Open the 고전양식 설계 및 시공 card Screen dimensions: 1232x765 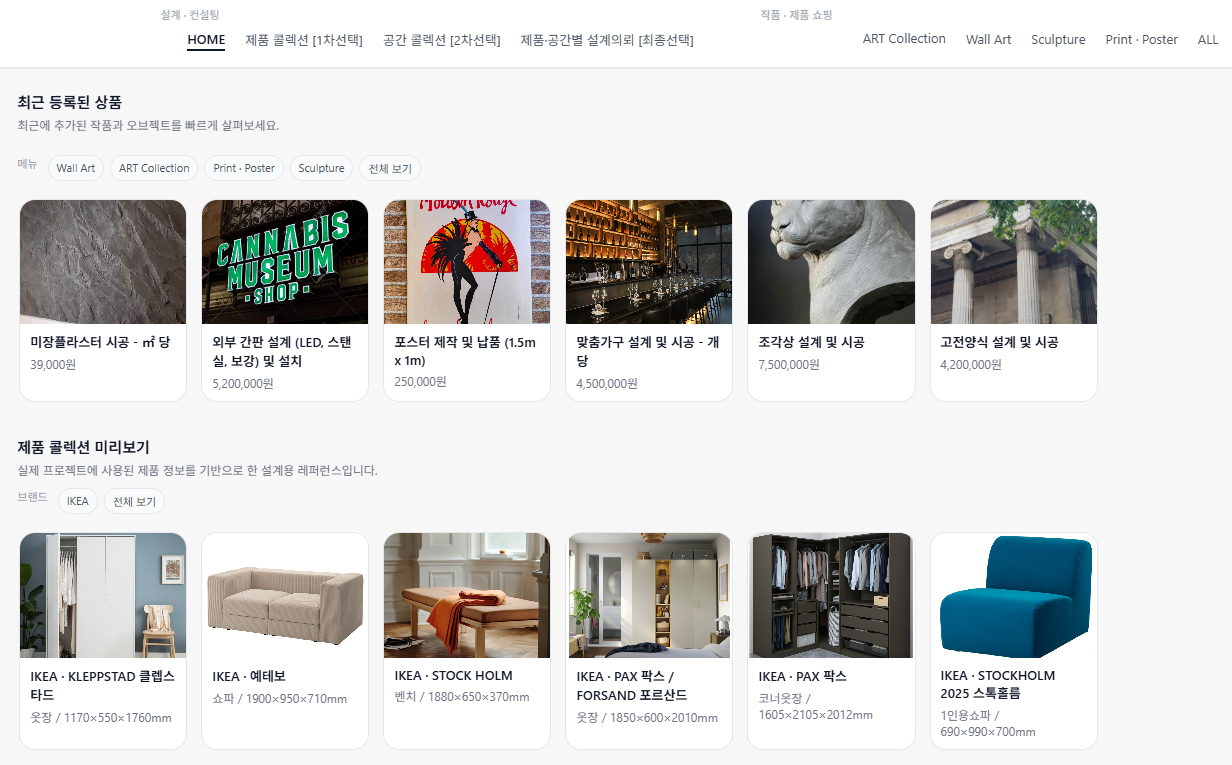[1013, 300]
